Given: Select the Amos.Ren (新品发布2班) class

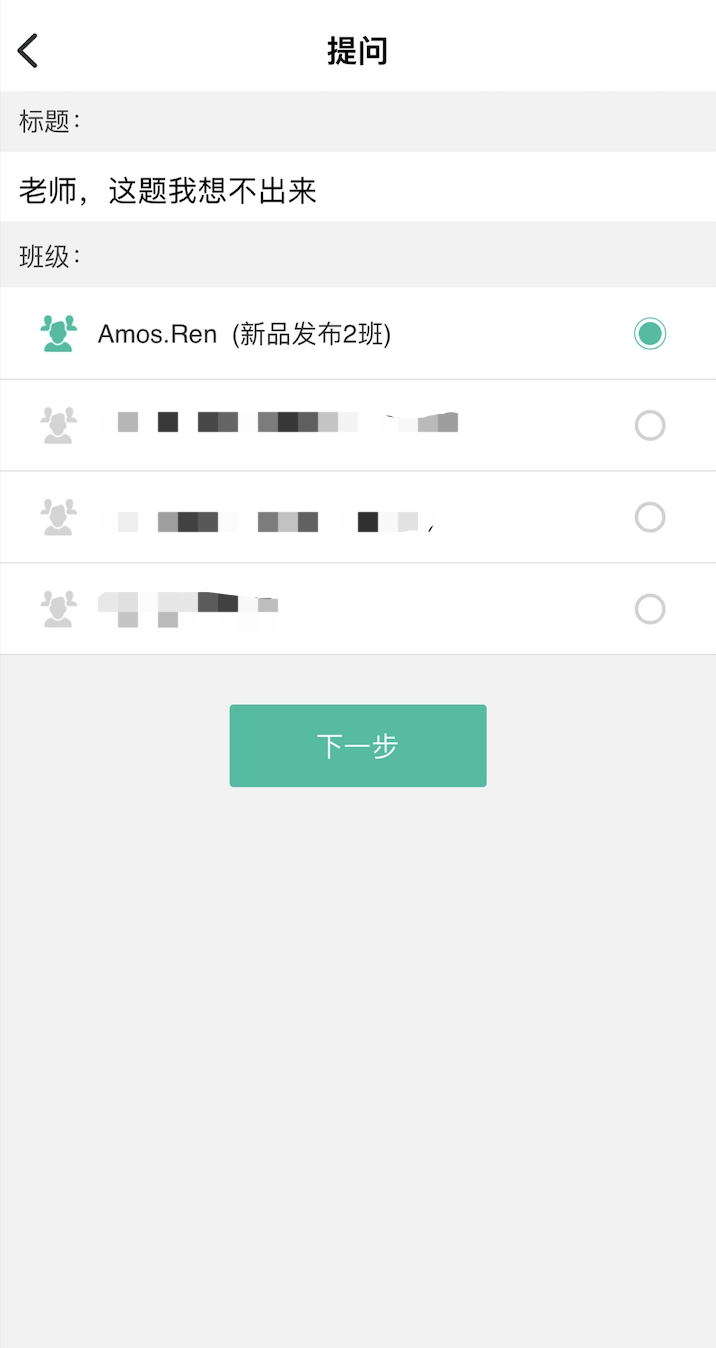Looking at the screenshot, I should (649, 334).
